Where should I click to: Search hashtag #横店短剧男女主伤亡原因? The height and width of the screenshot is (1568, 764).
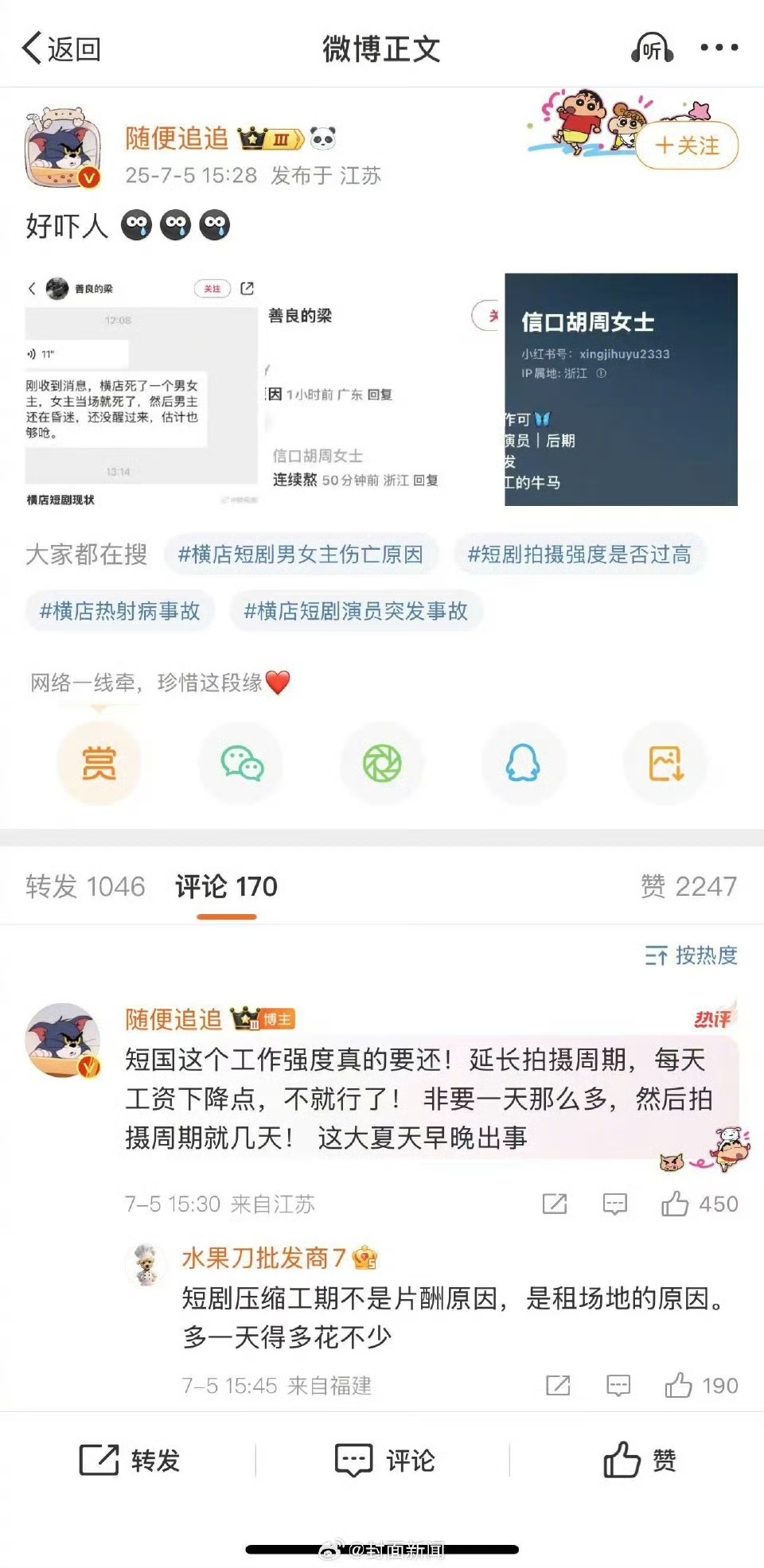coord(300,554)
